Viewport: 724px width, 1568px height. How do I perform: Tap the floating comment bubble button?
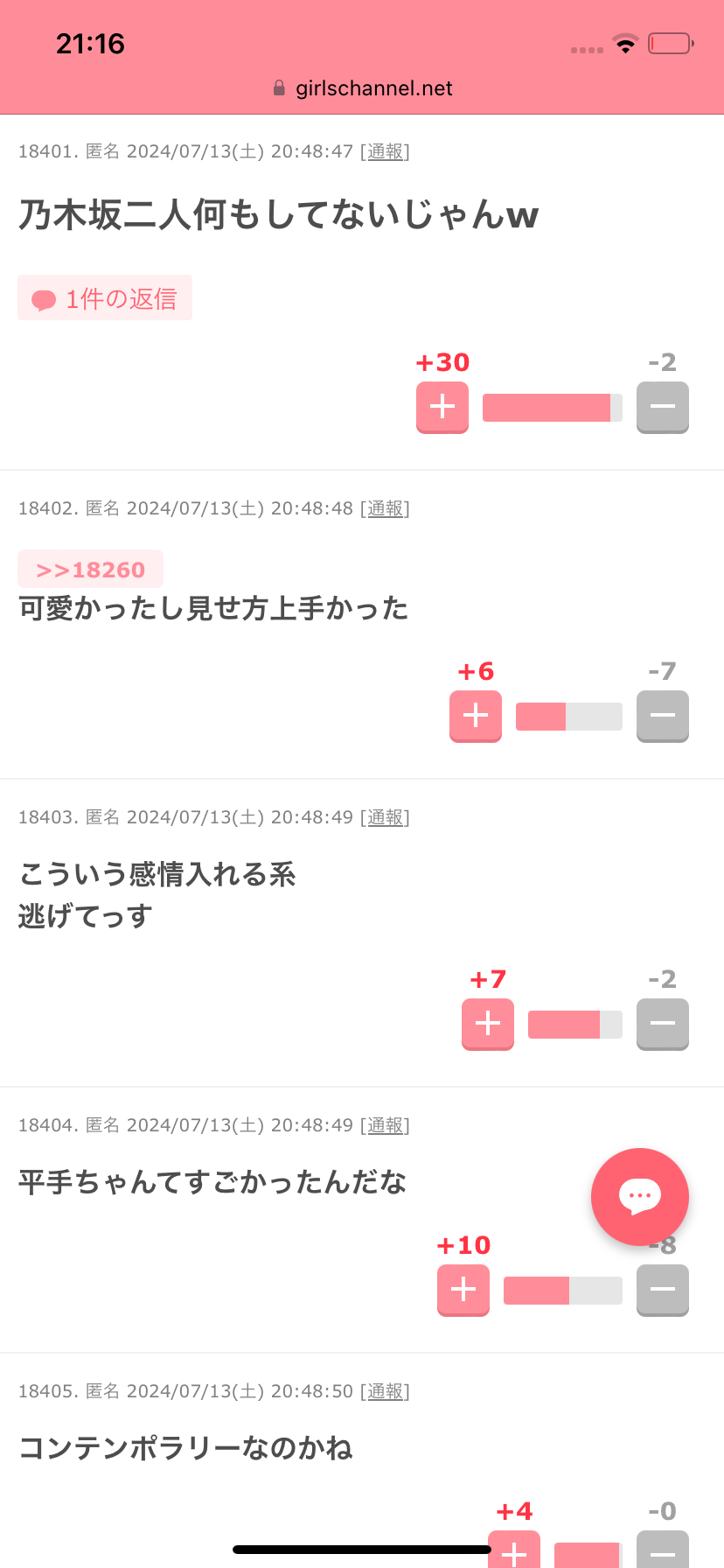pyautogui.click(x=640, y=1197)
